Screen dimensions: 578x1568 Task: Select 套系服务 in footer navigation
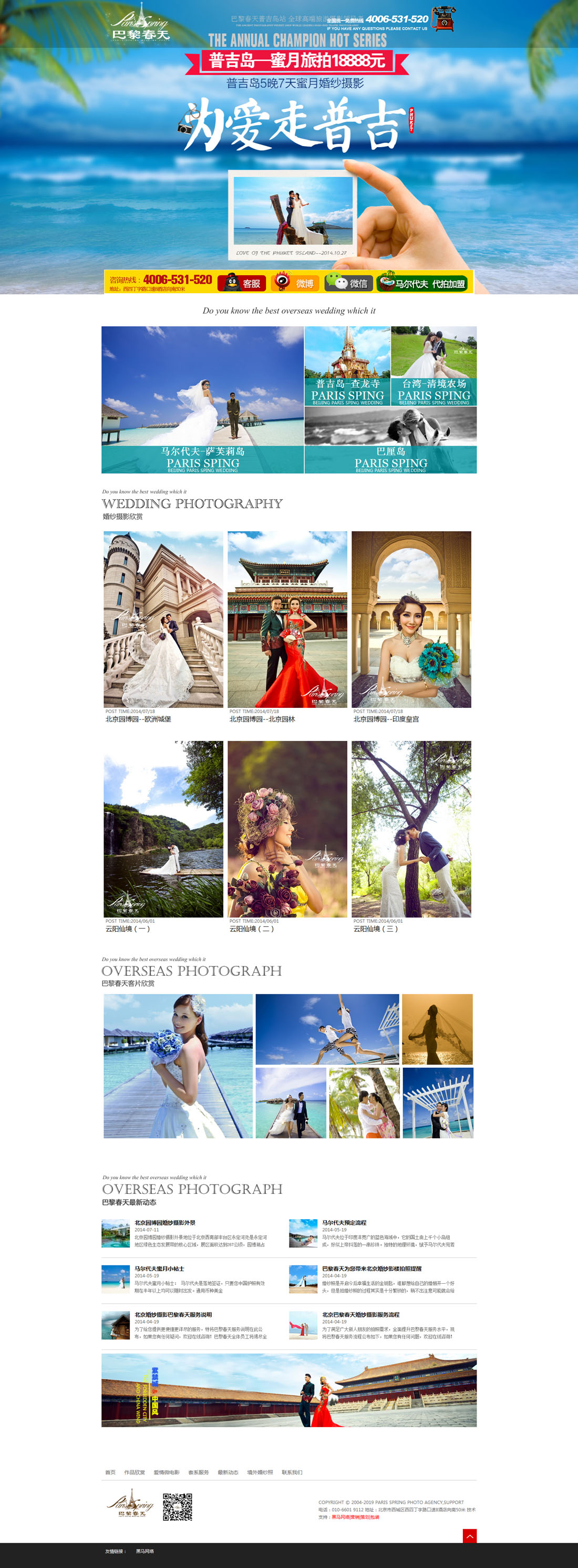pos(198,1472)
